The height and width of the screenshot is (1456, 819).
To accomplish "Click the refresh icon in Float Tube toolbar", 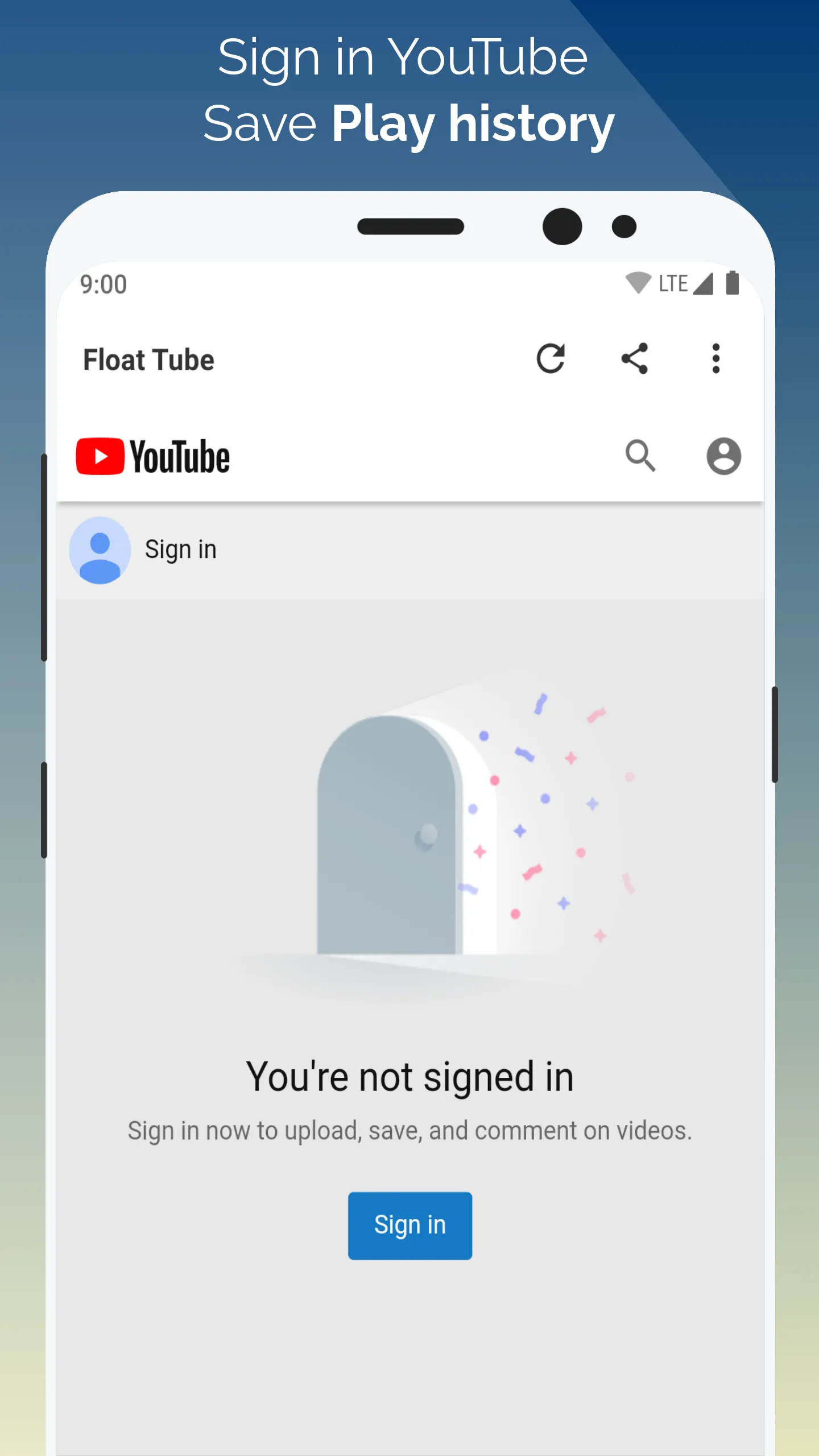I will coord(551,358).
